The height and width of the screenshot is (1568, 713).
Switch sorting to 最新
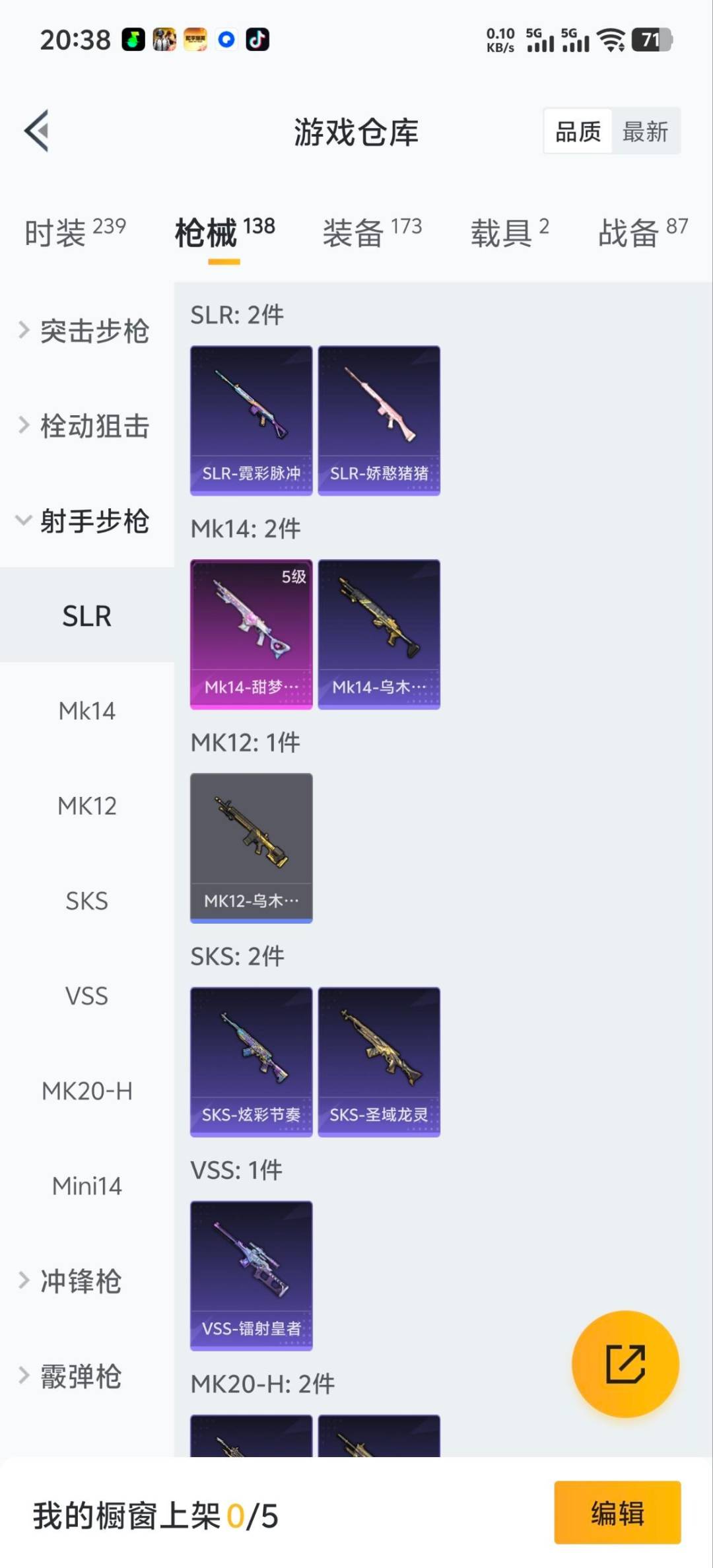(x=646, y=131)
